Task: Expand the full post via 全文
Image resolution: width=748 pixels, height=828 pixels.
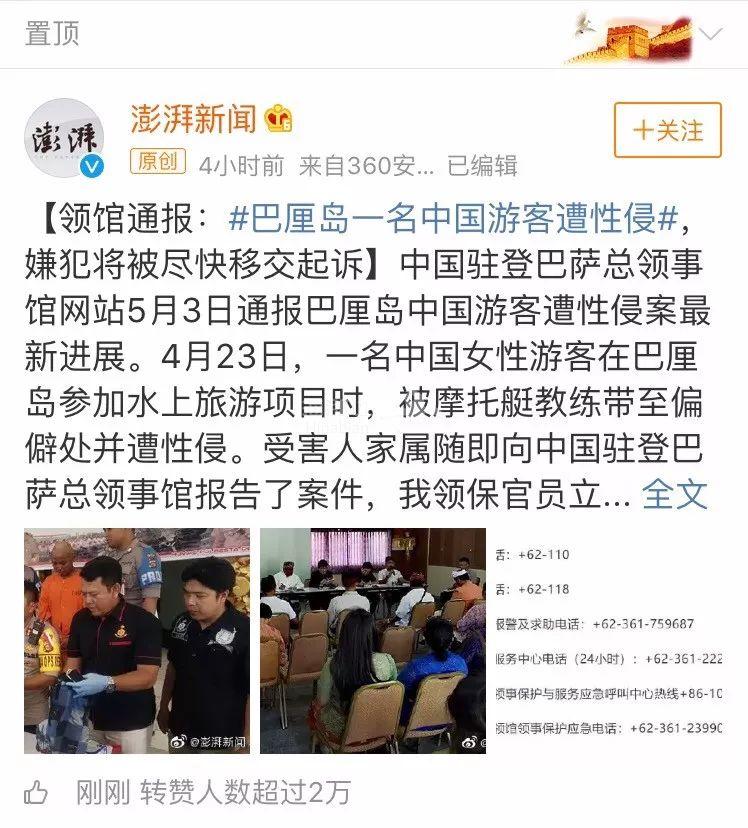Action: (674, 493)
